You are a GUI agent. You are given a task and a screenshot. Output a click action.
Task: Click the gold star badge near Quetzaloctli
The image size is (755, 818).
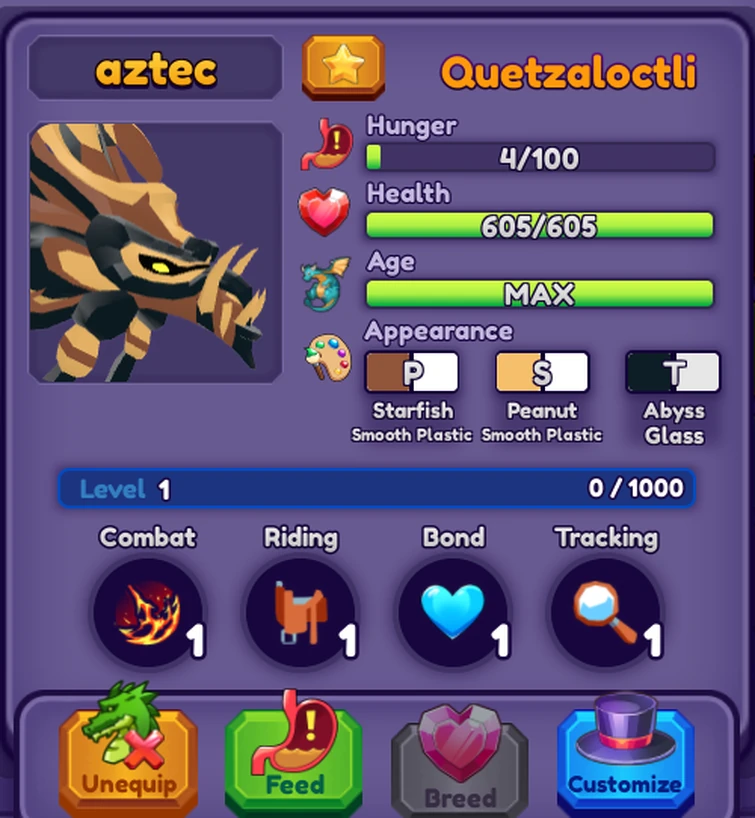click(342, 65)
